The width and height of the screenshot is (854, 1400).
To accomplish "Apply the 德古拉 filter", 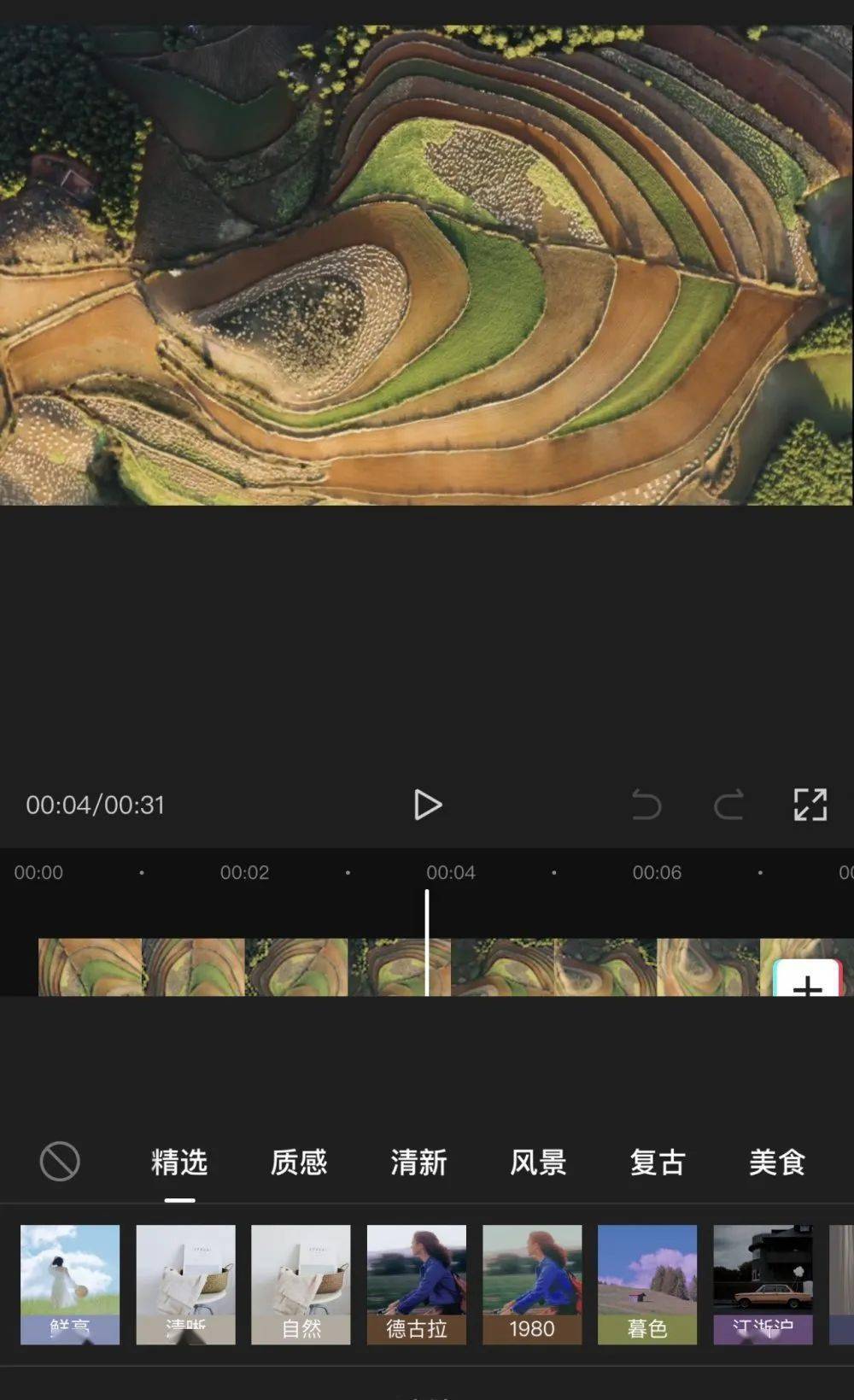I will tap(416, 1285).
